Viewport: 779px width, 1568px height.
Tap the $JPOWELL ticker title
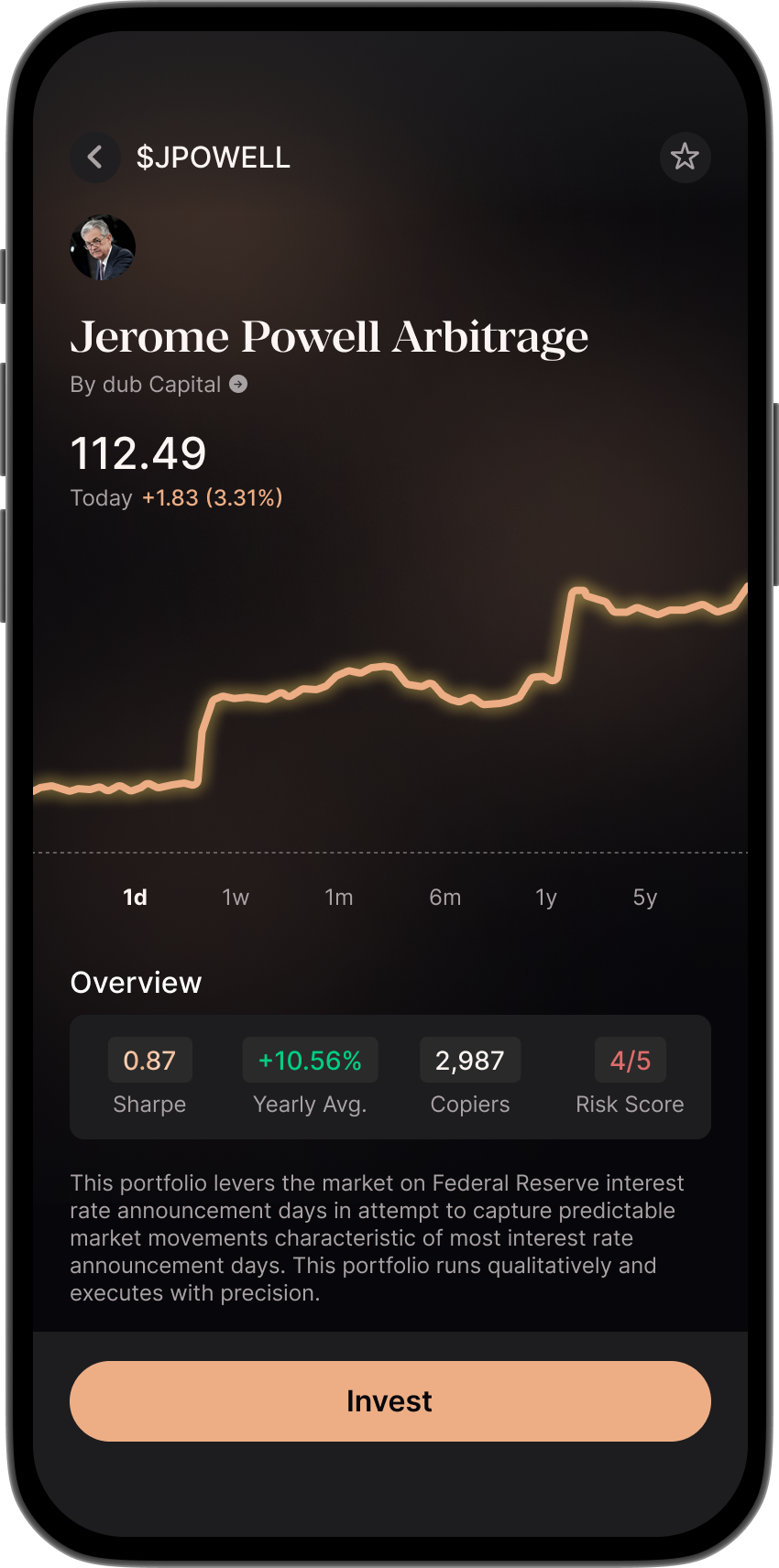click(213, 157)
